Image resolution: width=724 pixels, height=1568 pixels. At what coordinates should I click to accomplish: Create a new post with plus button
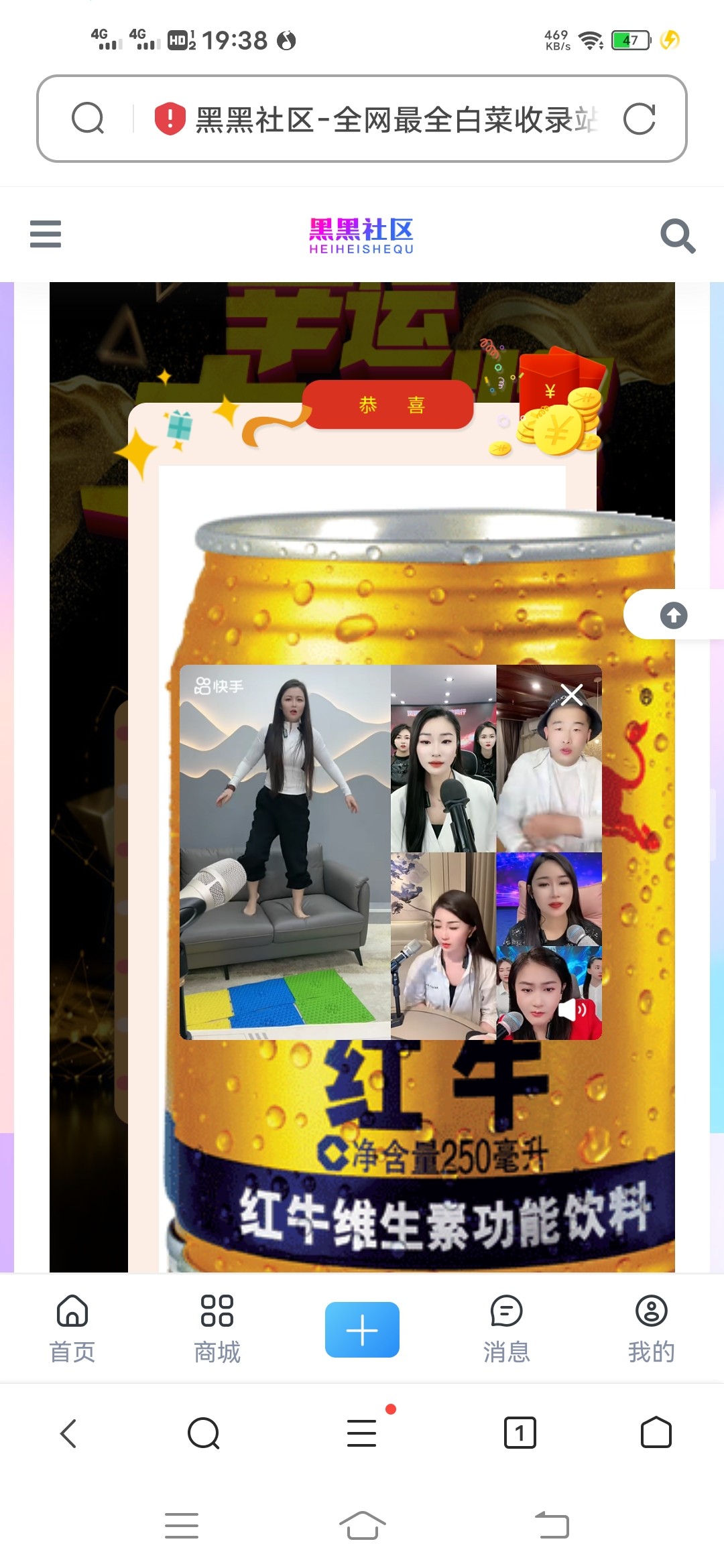[x=362, y=1329]
